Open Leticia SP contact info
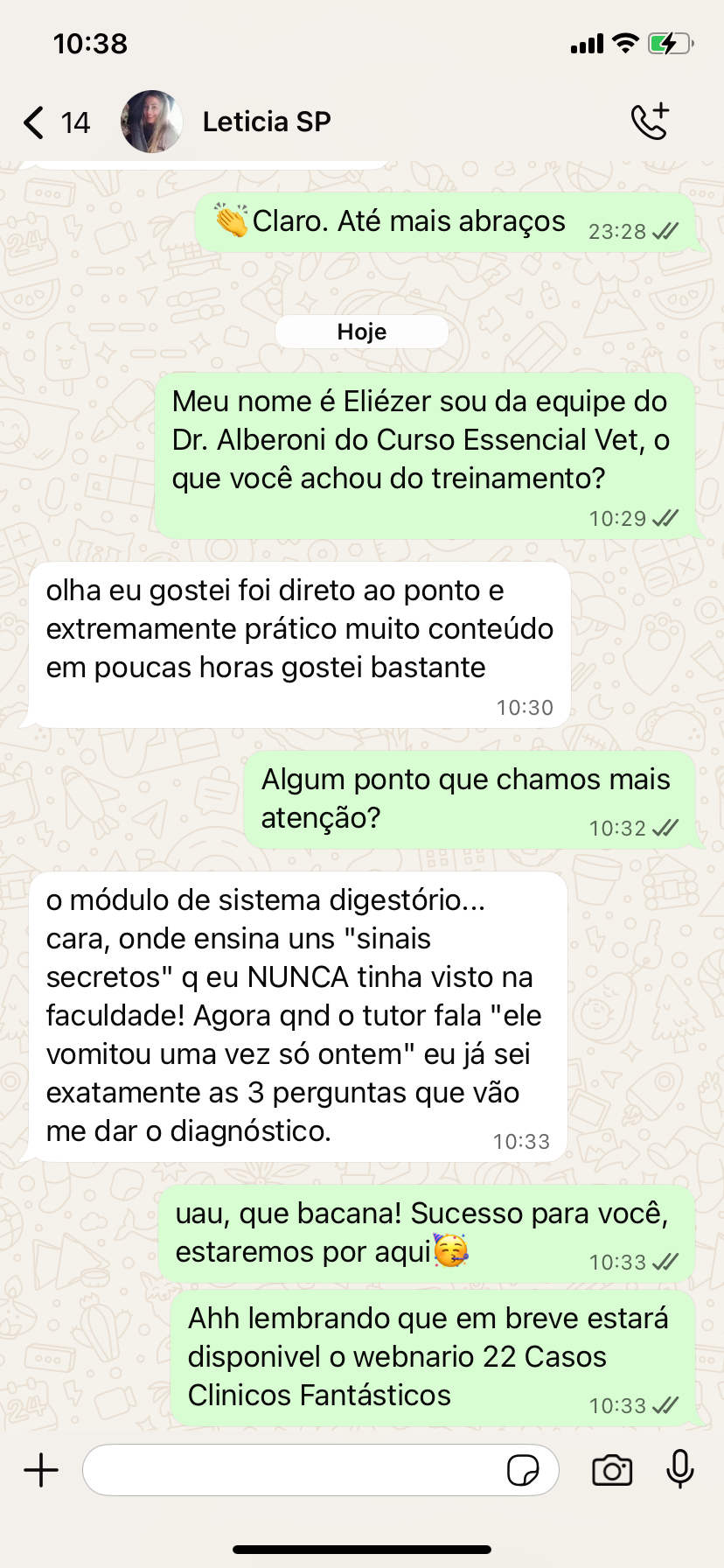The width and height of the screenshot is (724, 1568). click(267, 122)
